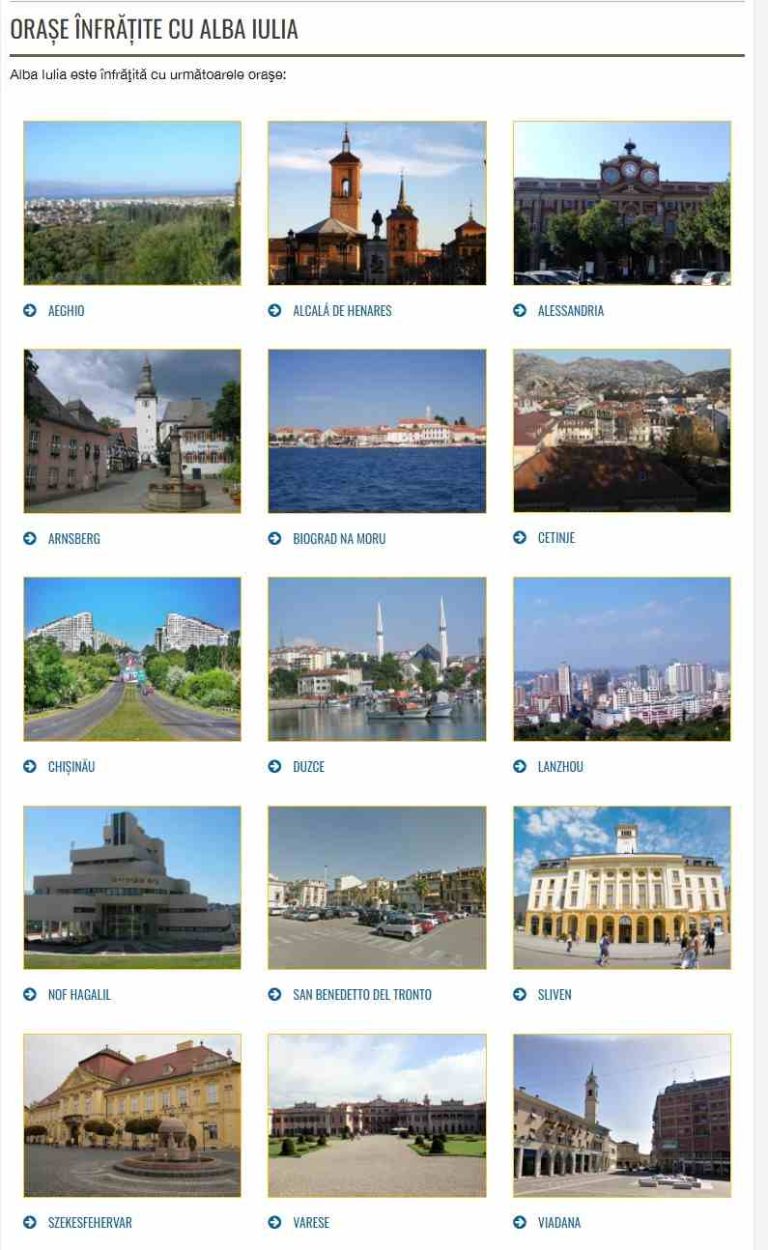
Task: View the Arnsberg town photo
Action: coord(132,431)
